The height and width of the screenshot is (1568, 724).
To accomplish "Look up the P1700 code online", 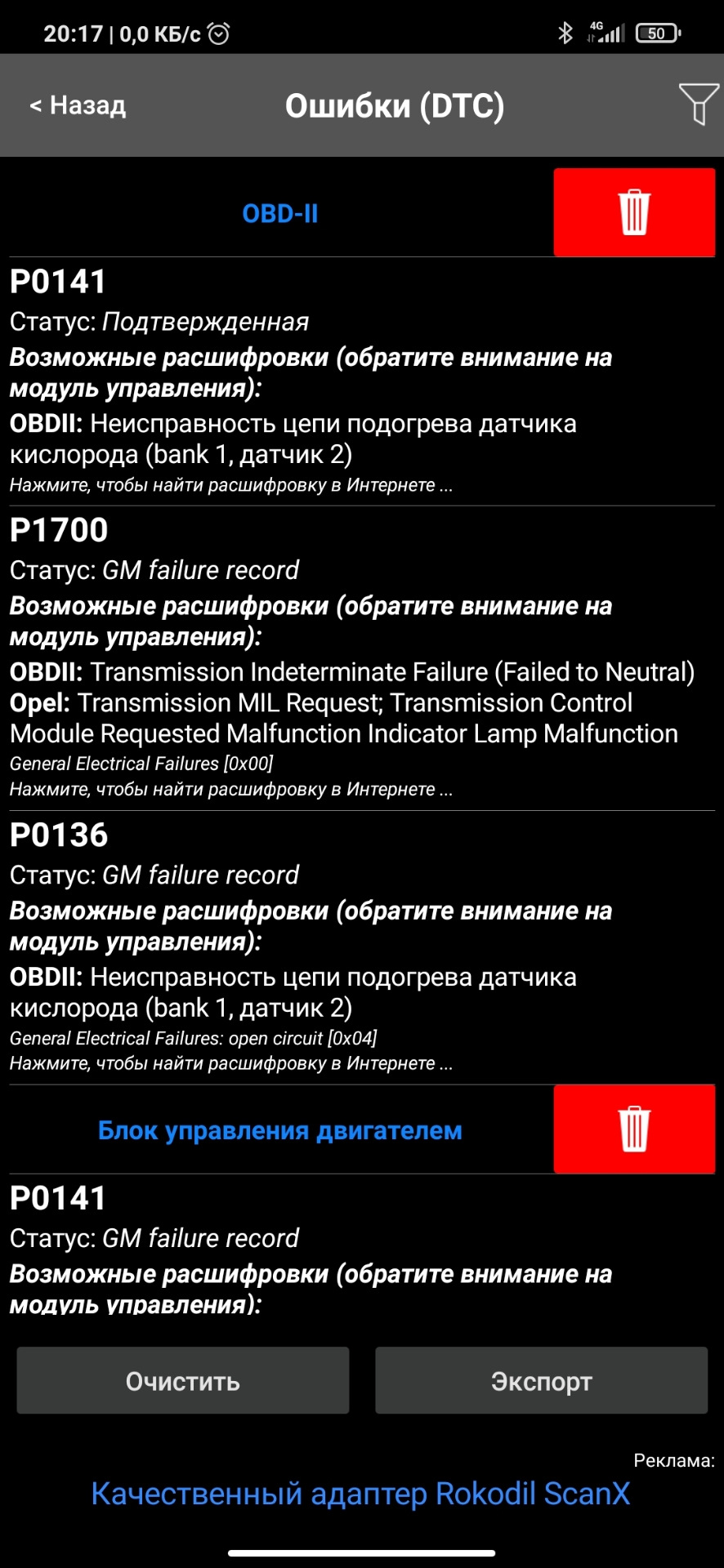I will click(230, 790).
